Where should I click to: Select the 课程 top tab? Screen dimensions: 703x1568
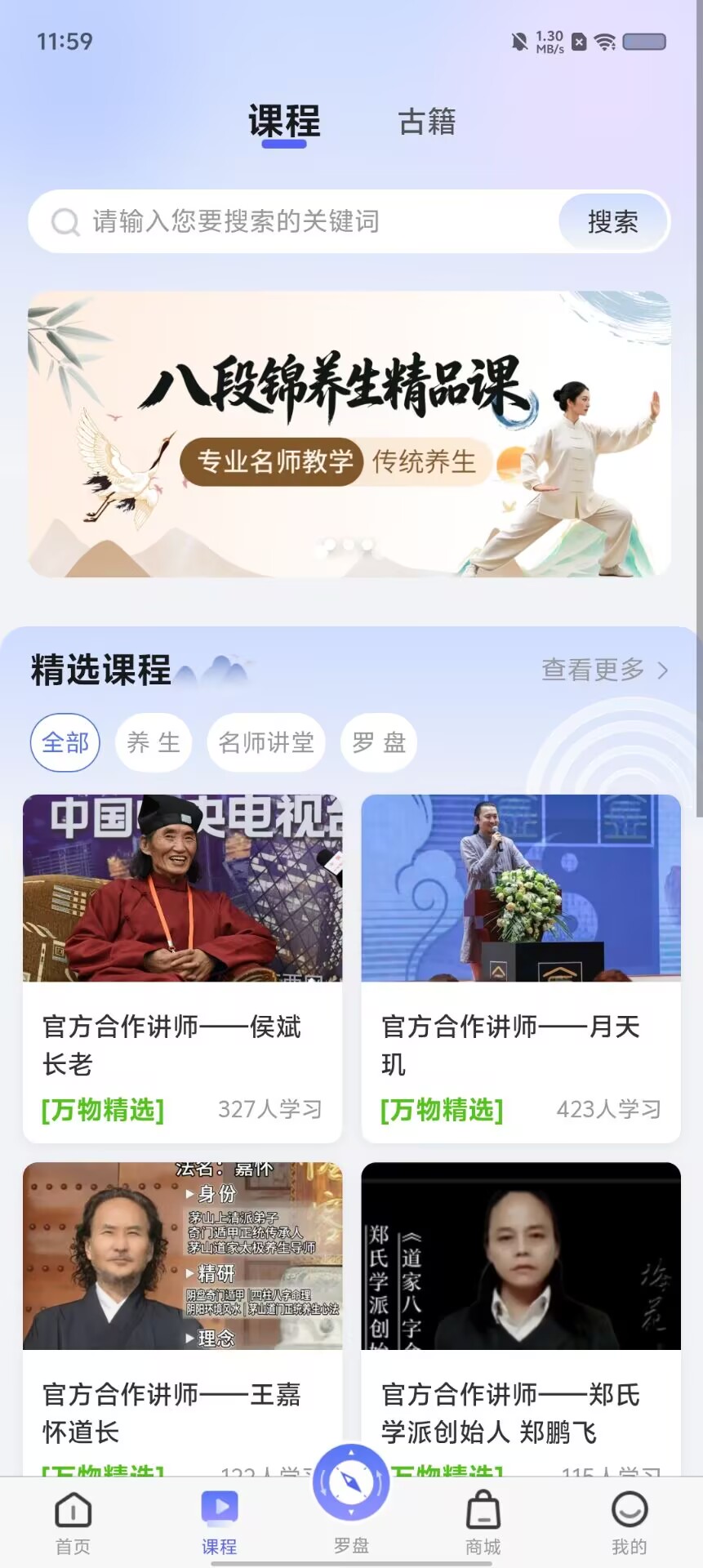click(284, 122)
